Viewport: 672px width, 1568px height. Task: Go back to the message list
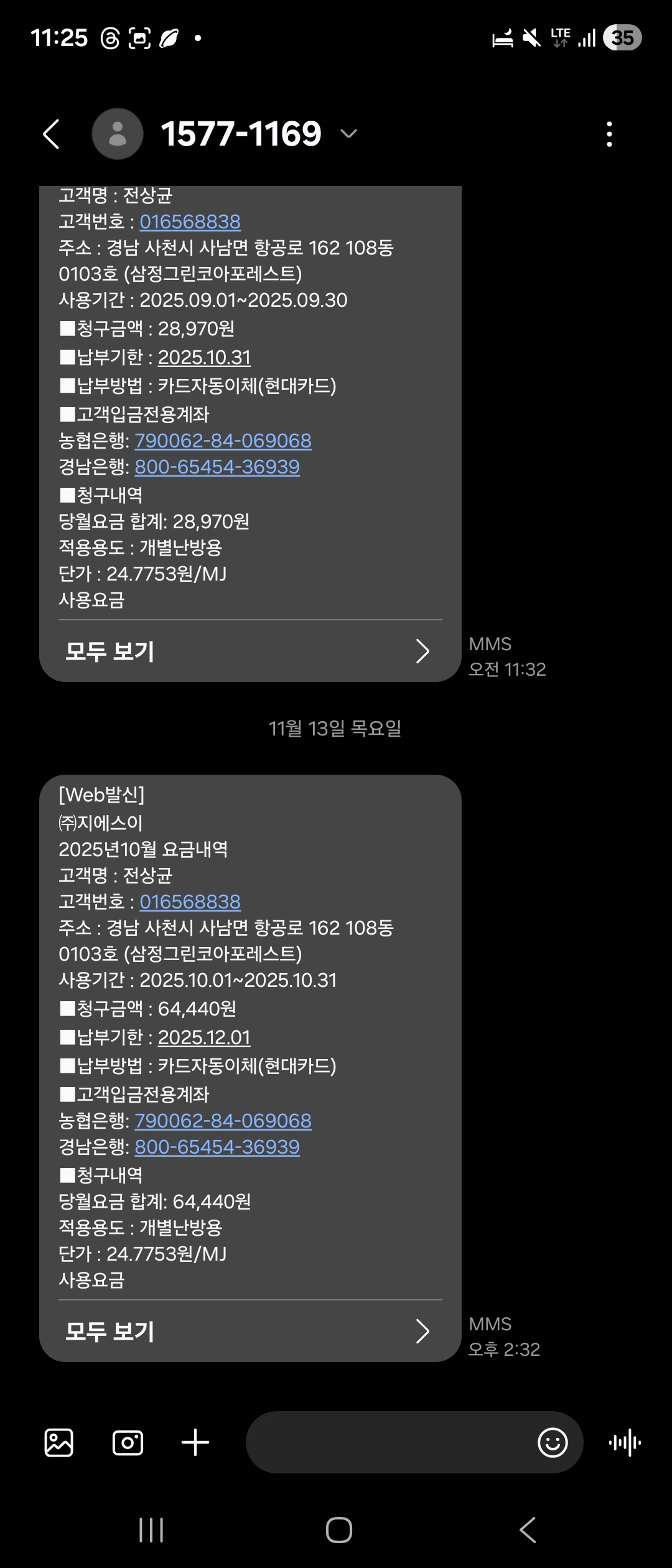(x=52, y=134)
